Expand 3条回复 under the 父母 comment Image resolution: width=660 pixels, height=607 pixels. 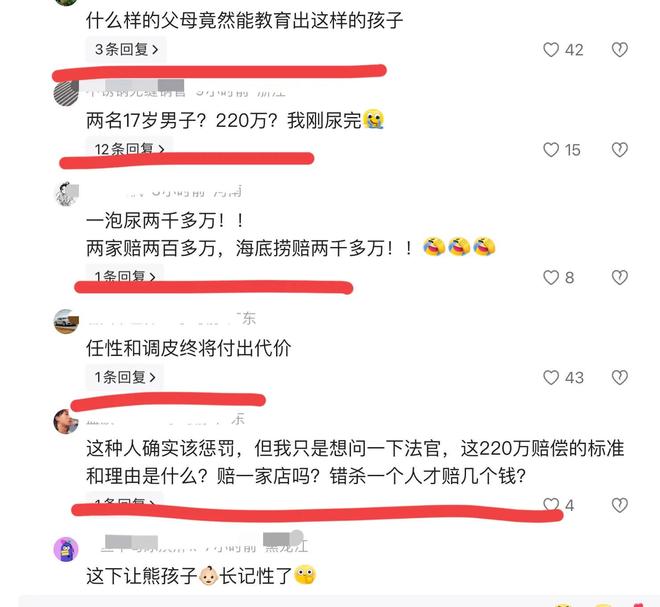click(126, 49)
